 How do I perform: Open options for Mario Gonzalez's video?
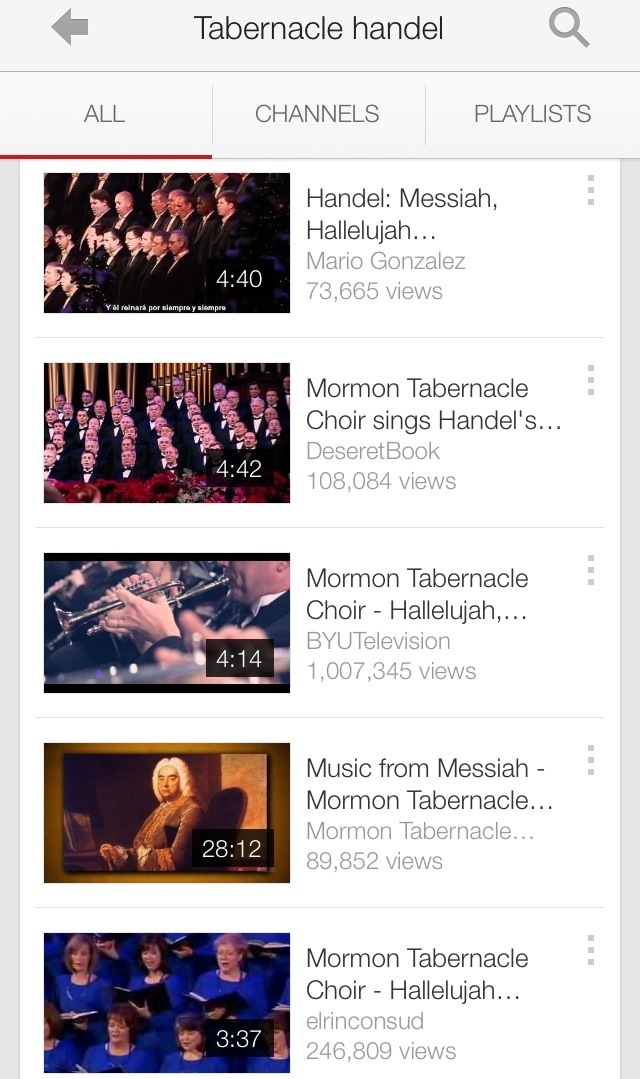pos(590,190)
